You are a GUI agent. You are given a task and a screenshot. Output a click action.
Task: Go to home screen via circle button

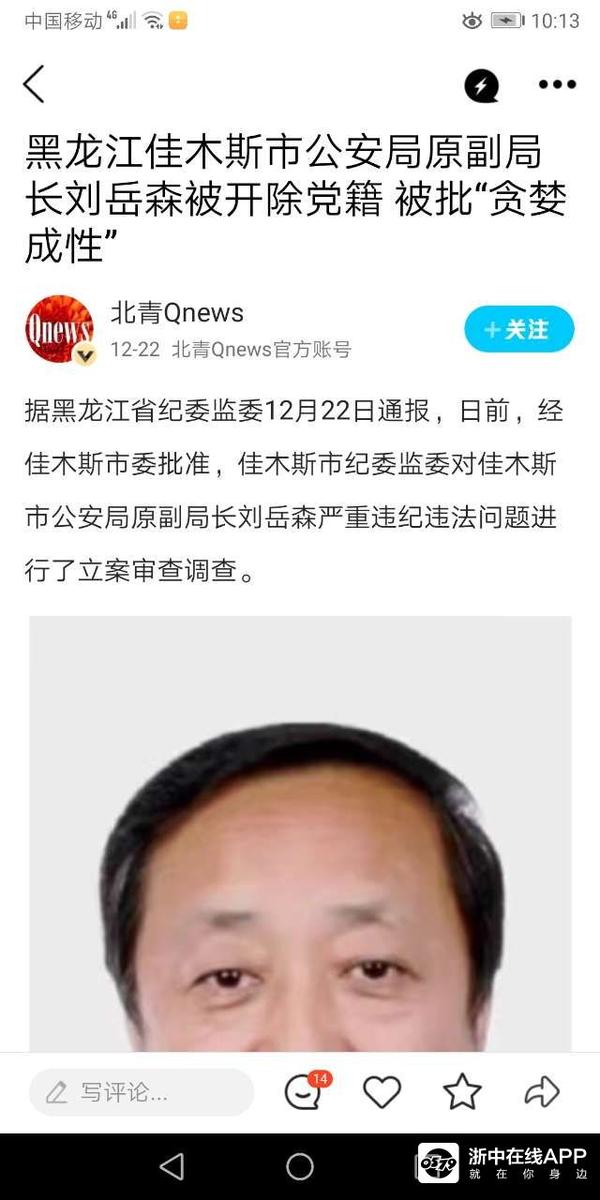(x=300, y=1166)
